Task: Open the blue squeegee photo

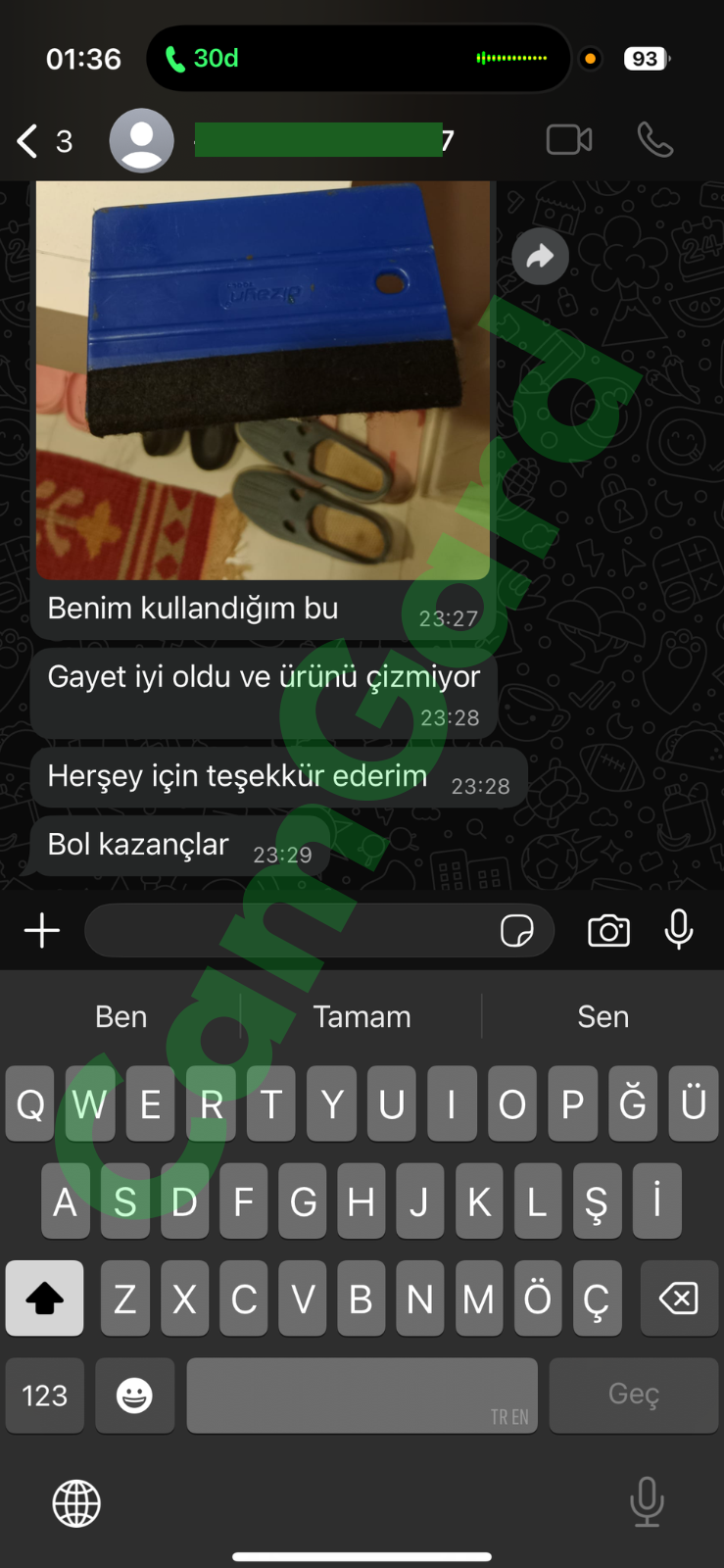Action: click(263, 382)
